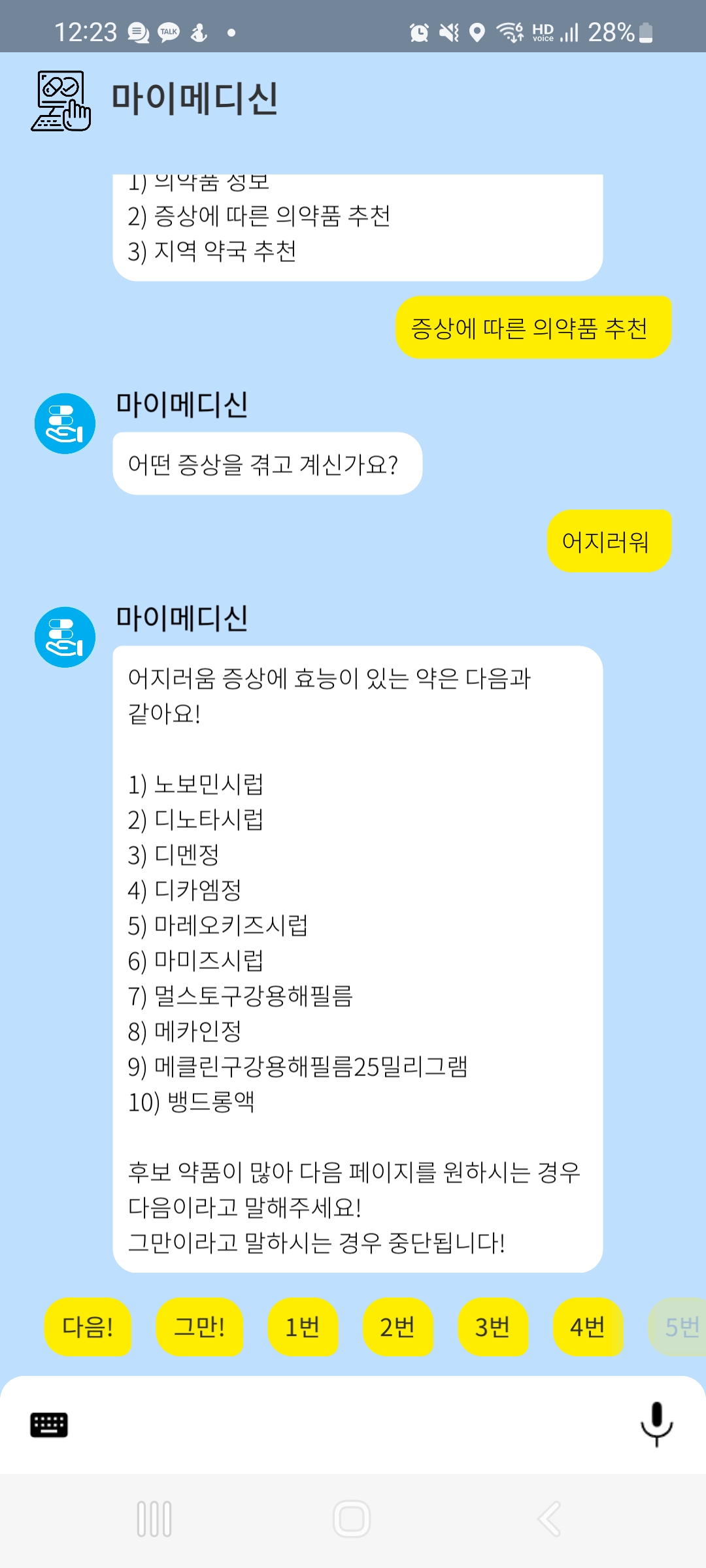
Task: Select the 그만! chip to stop
Action: point(199,1327)
